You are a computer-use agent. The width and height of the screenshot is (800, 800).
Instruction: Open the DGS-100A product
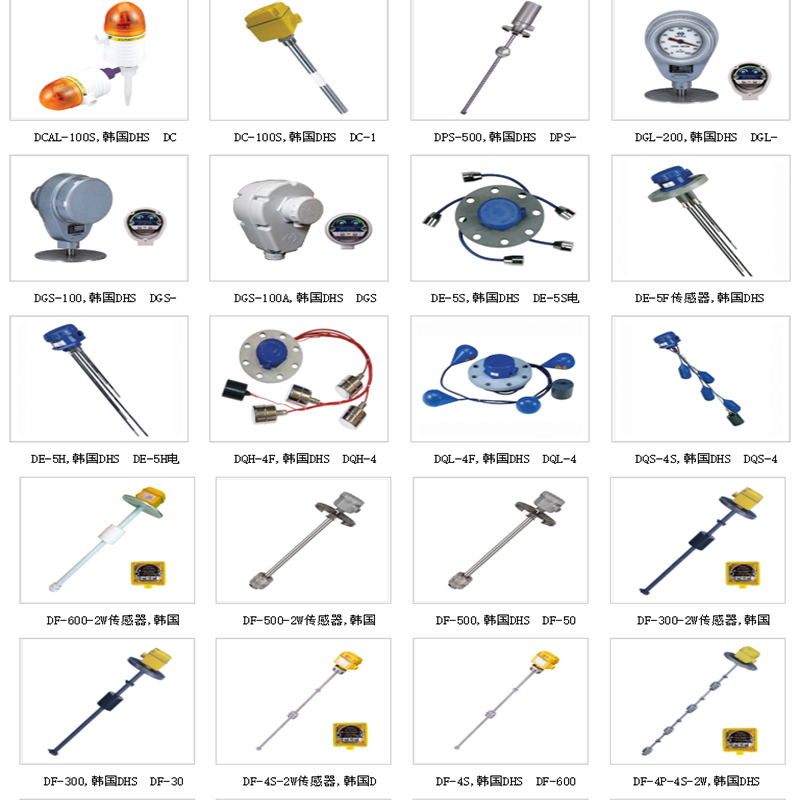pos(299,218)
